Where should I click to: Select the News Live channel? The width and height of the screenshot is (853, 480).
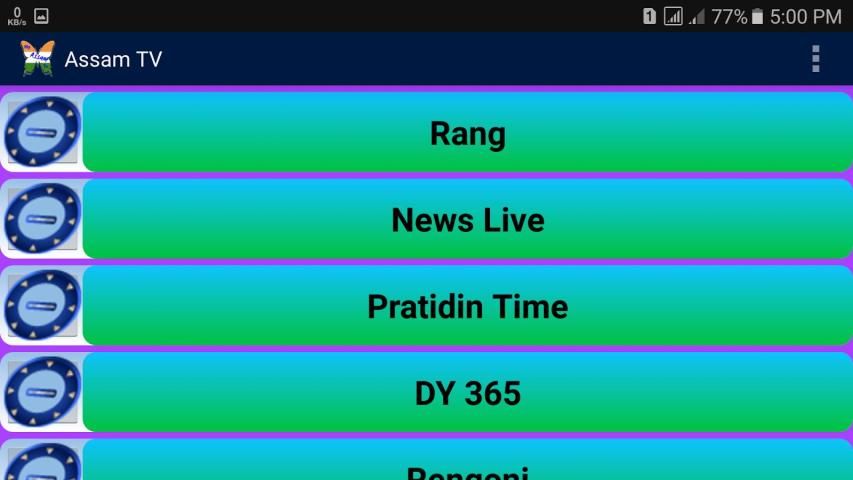click(467, 220)
